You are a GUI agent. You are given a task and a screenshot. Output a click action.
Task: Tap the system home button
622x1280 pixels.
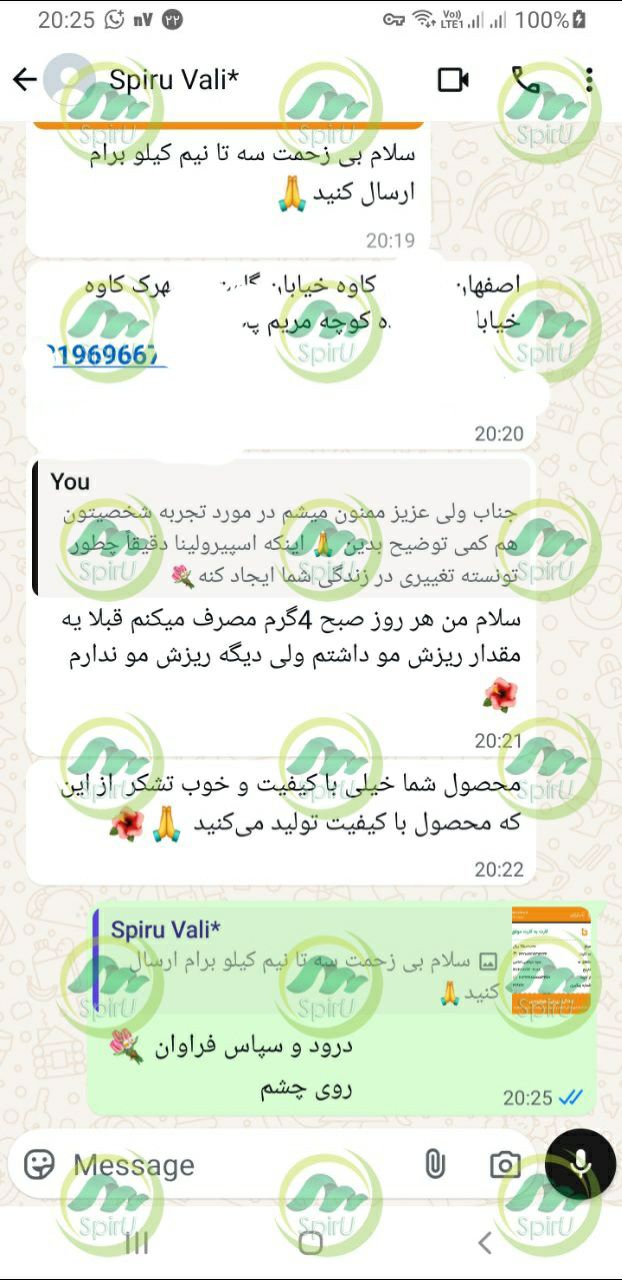[x=311, y=1243]
